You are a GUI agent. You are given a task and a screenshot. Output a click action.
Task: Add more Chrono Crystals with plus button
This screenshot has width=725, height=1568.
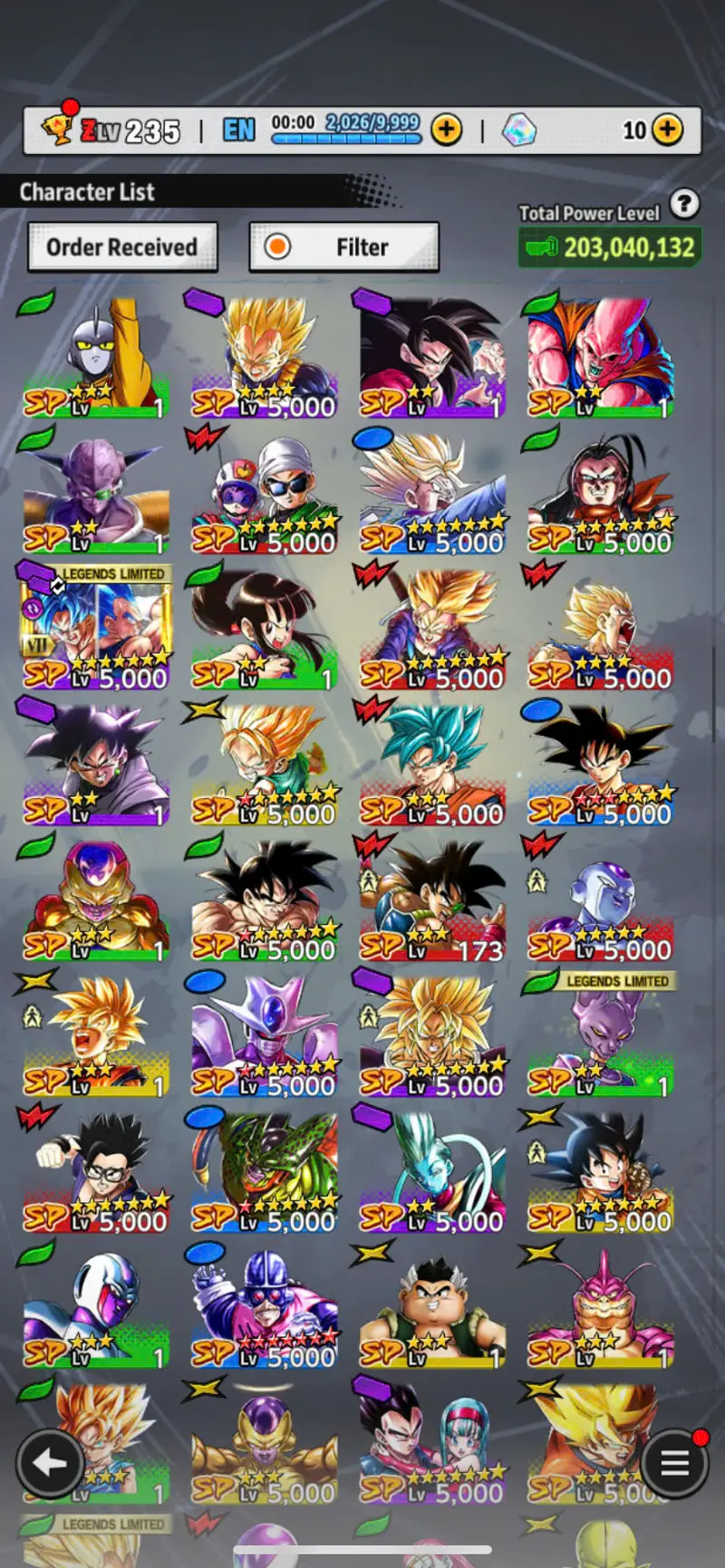point(667,130)
